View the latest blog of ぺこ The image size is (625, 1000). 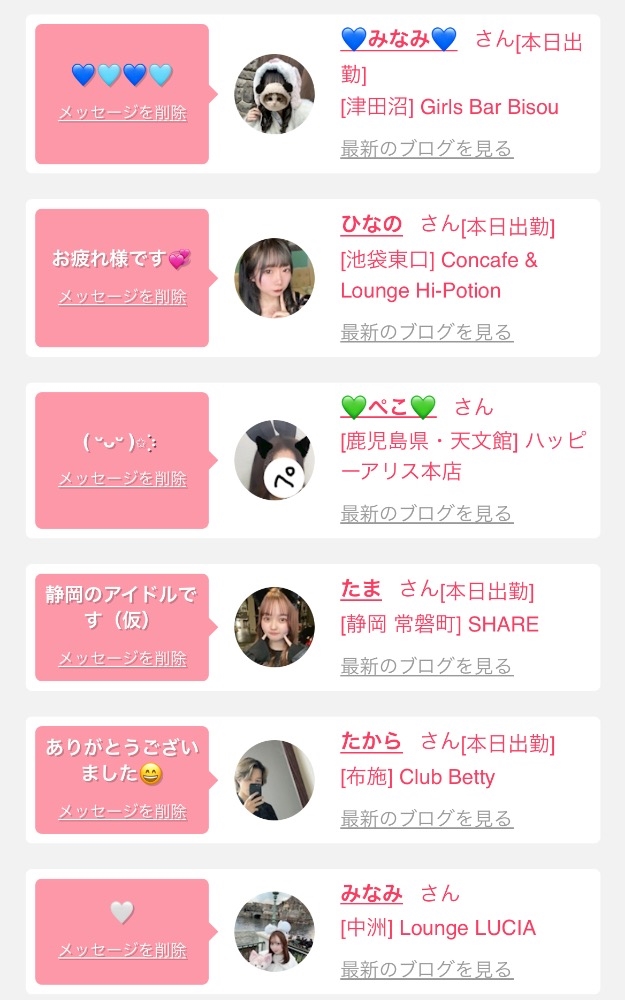point(426,514)
